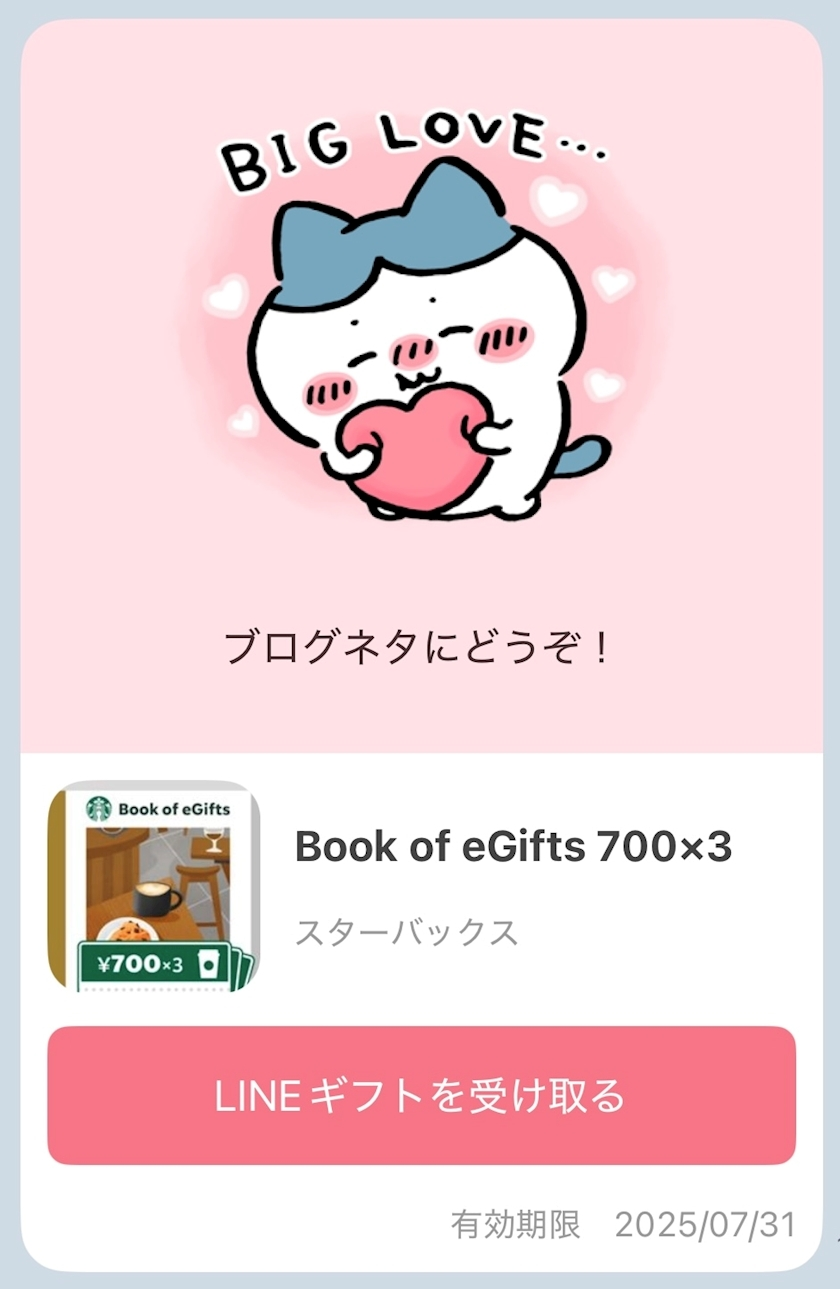The image size is (840, 1289).
Task: Tap the LINEギフトを受け取る button
Action: (421, 1095)
